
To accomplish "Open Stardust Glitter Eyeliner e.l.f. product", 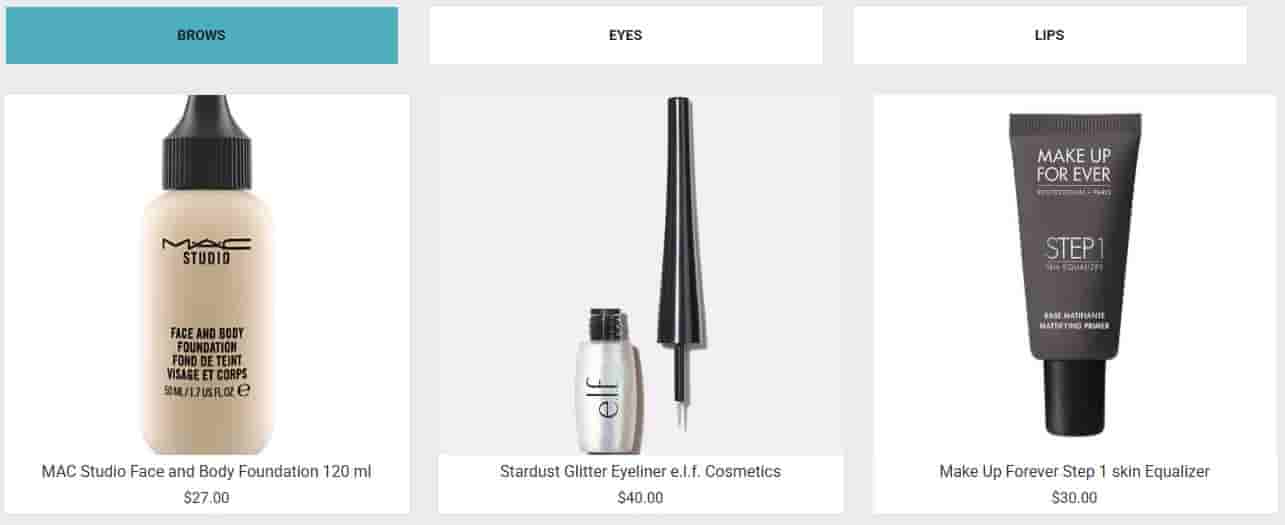I will click(640, 471).
